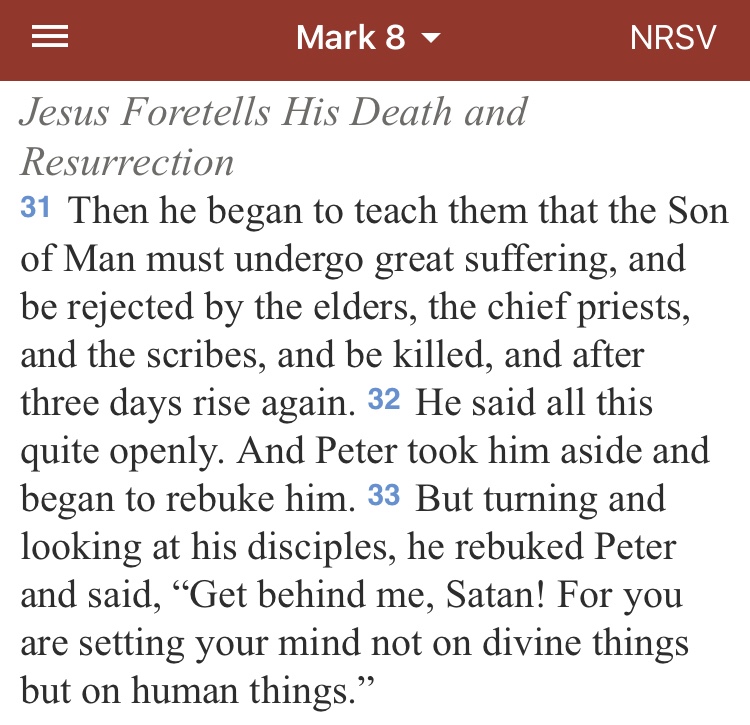Expand the Mark 8 chapter dropdown
Viewport: 750px width, 725px height.
(368, 39)
